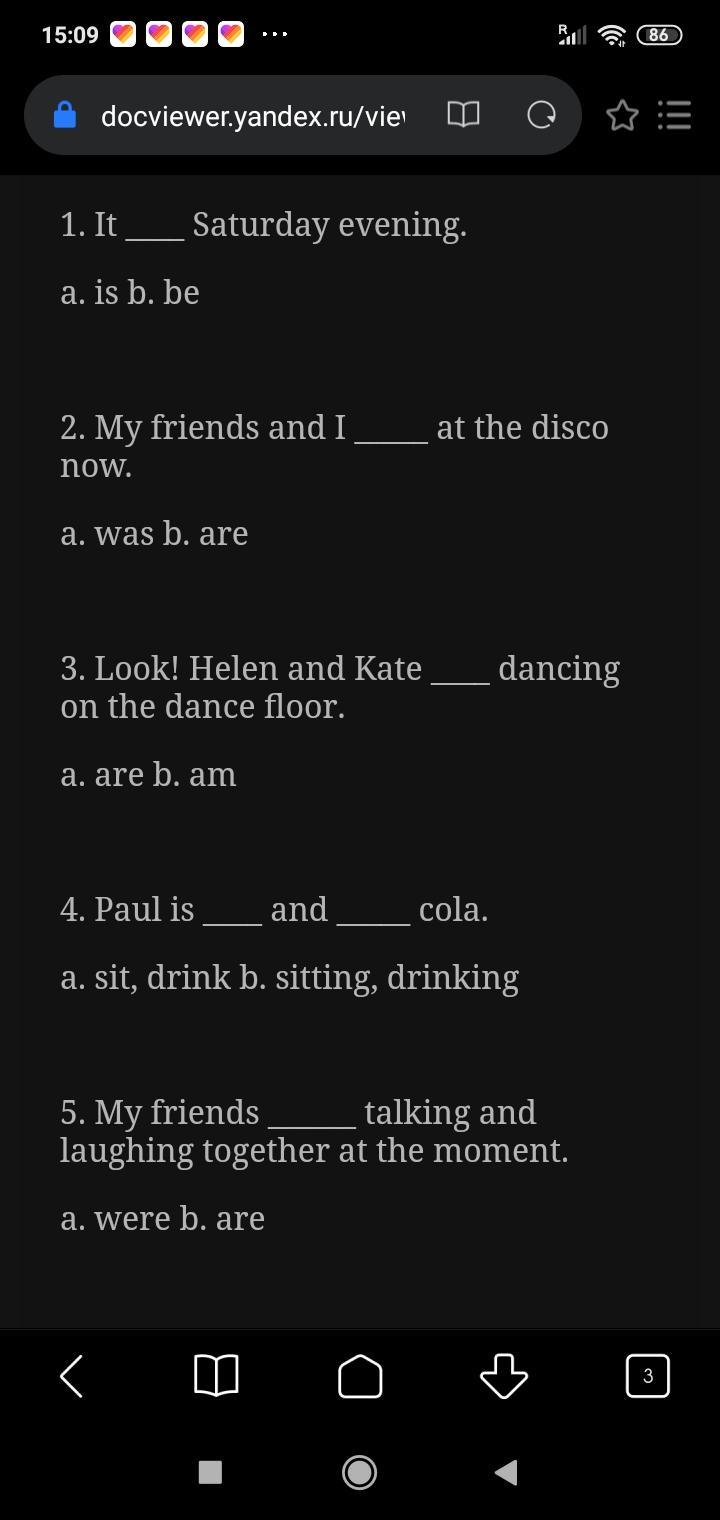Tap the docviewer.yandex.ru address bar
Viewport: 720px width, 1520px height.
[252, 116]
